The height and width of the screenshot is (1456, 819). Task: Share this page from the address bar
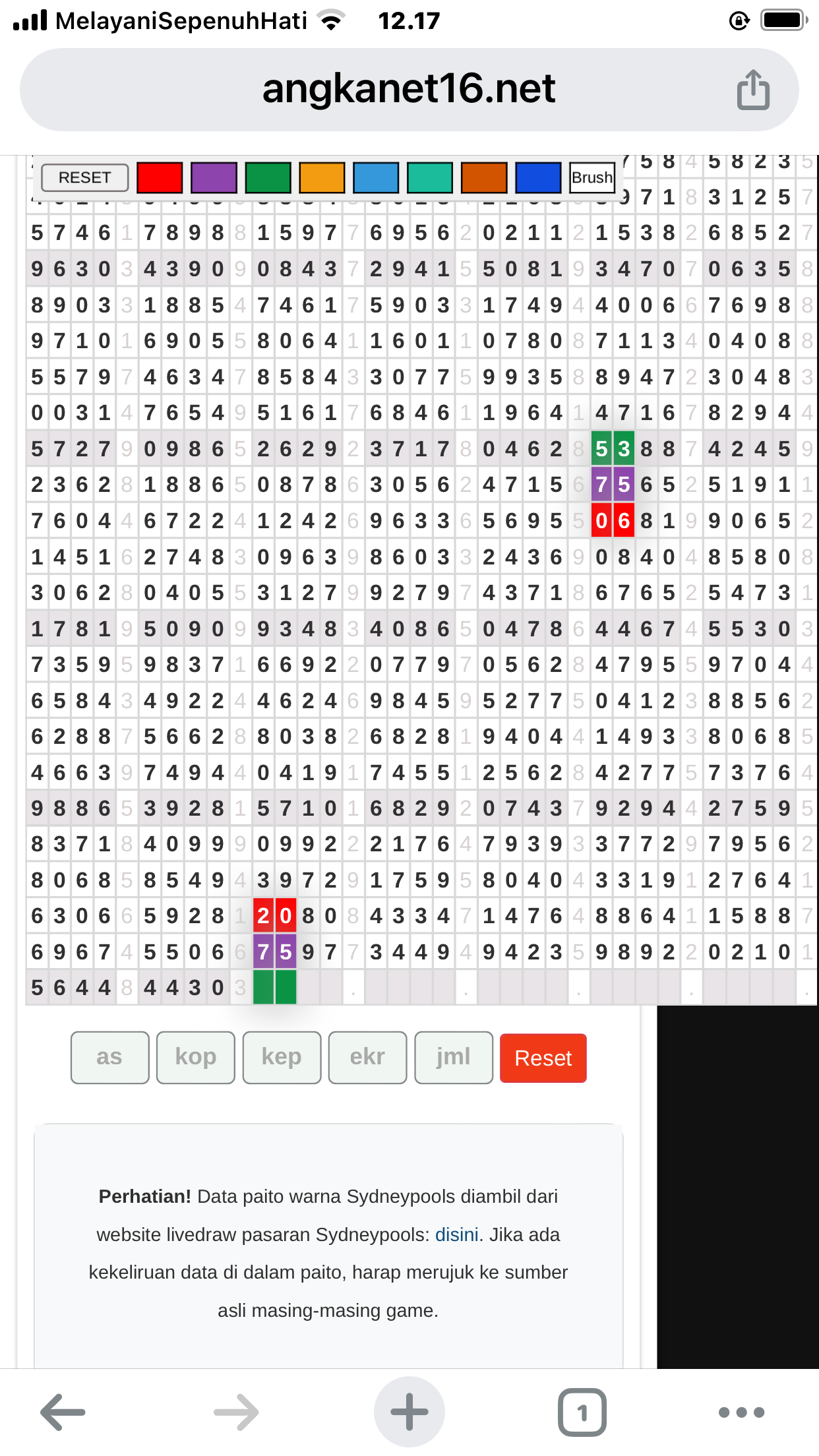click(753, 90)
